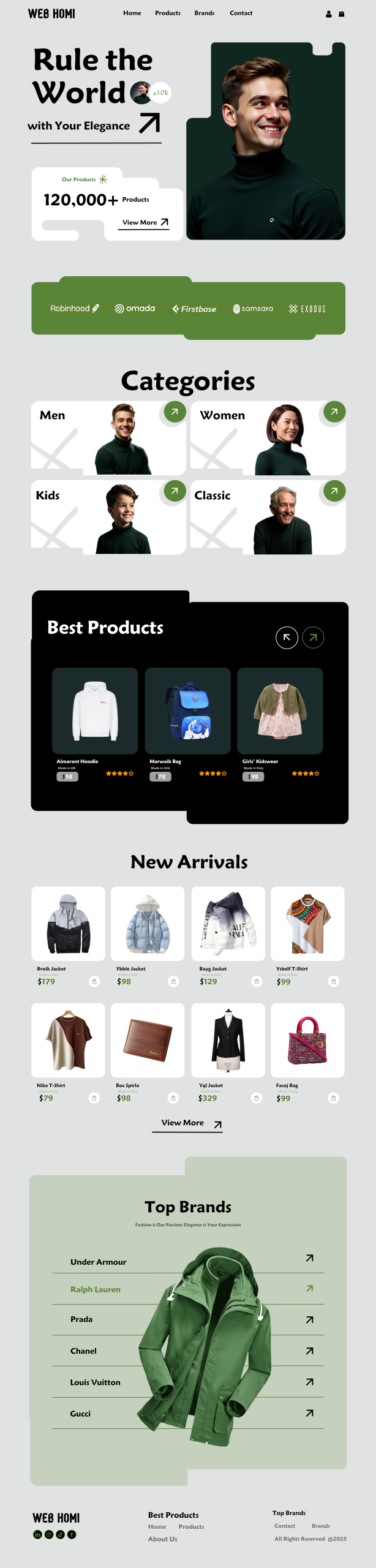Add Fasoj Bag to cart
The image size is (376, 1568).
click(333, 1098)
